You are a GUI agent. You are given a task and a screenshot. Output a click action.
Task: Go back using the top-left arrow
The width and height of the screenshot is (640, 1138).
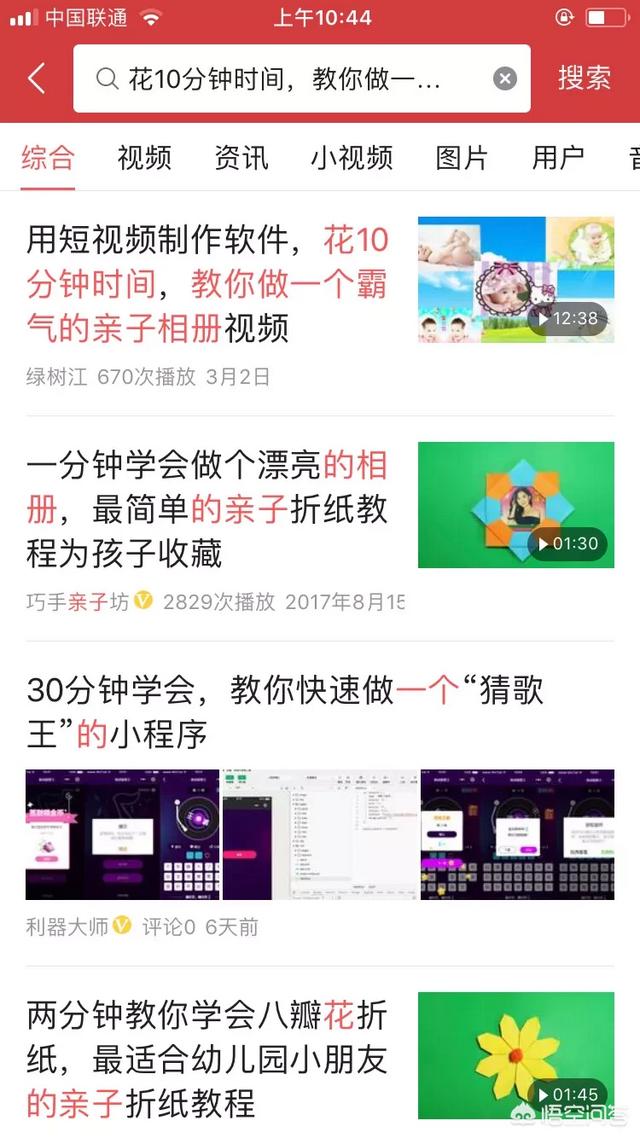[x=37, y=78]
